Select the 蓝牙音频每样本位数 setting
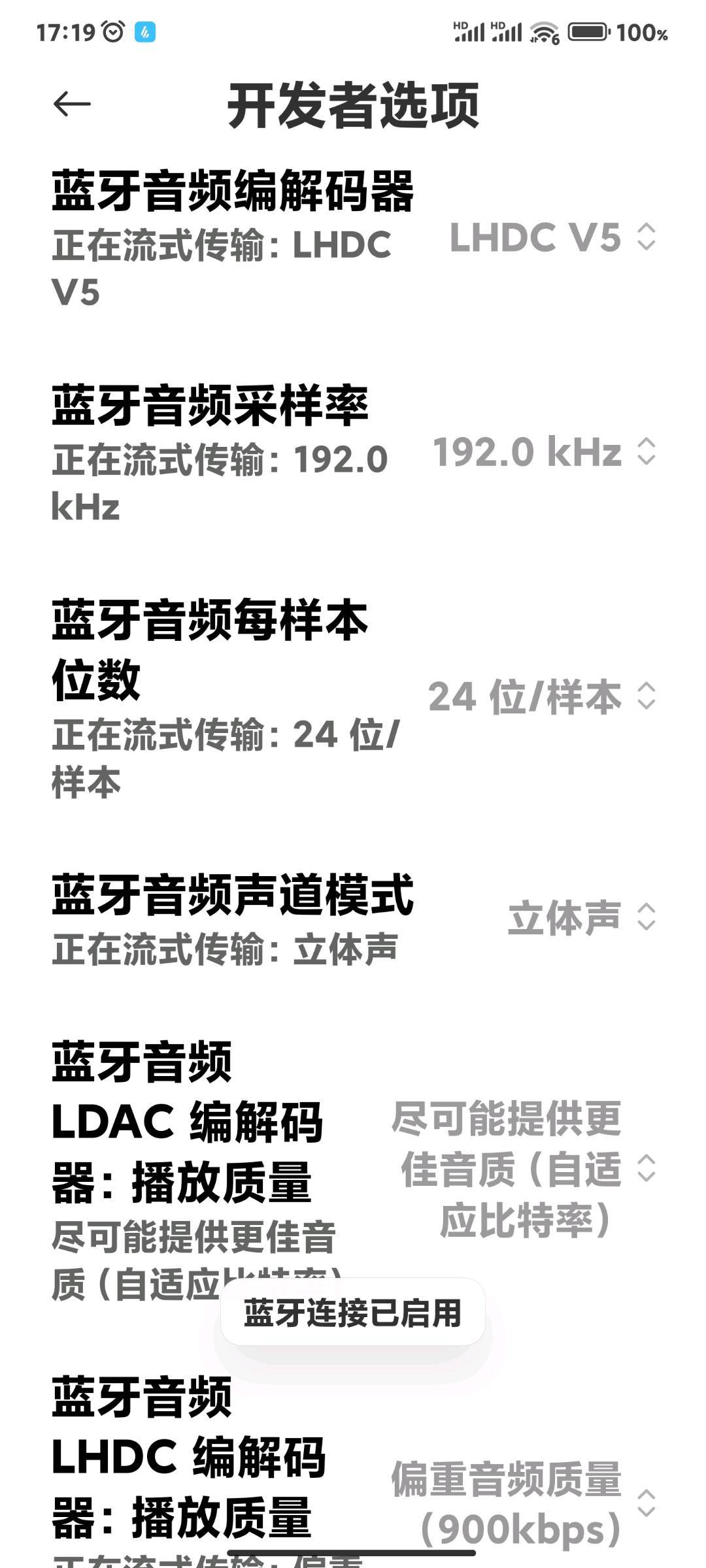The width and height of the screenshot is (706, 1568). pos(353,697)
